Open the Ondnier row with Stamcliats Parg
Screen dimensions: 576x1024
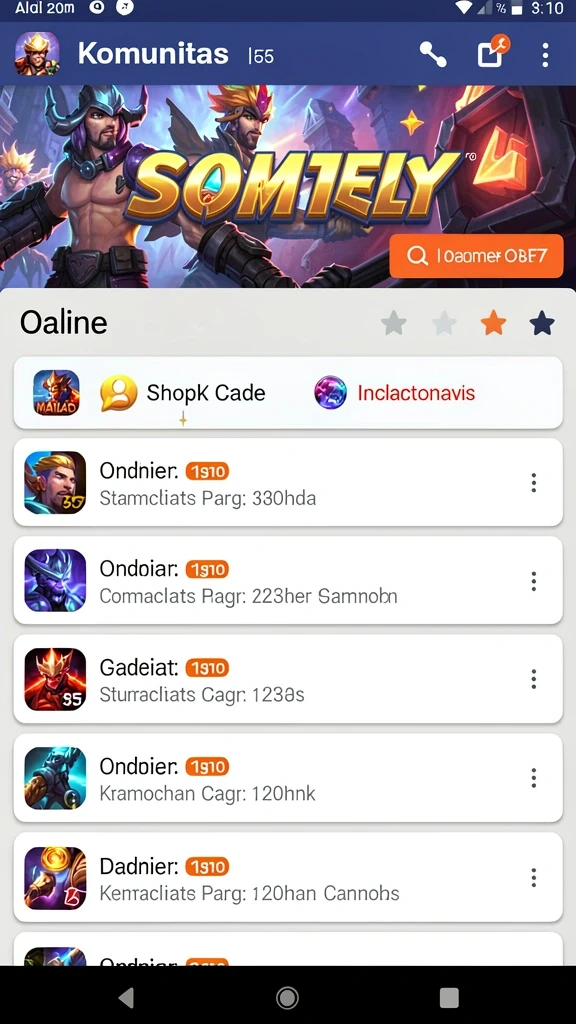(288, 483)
